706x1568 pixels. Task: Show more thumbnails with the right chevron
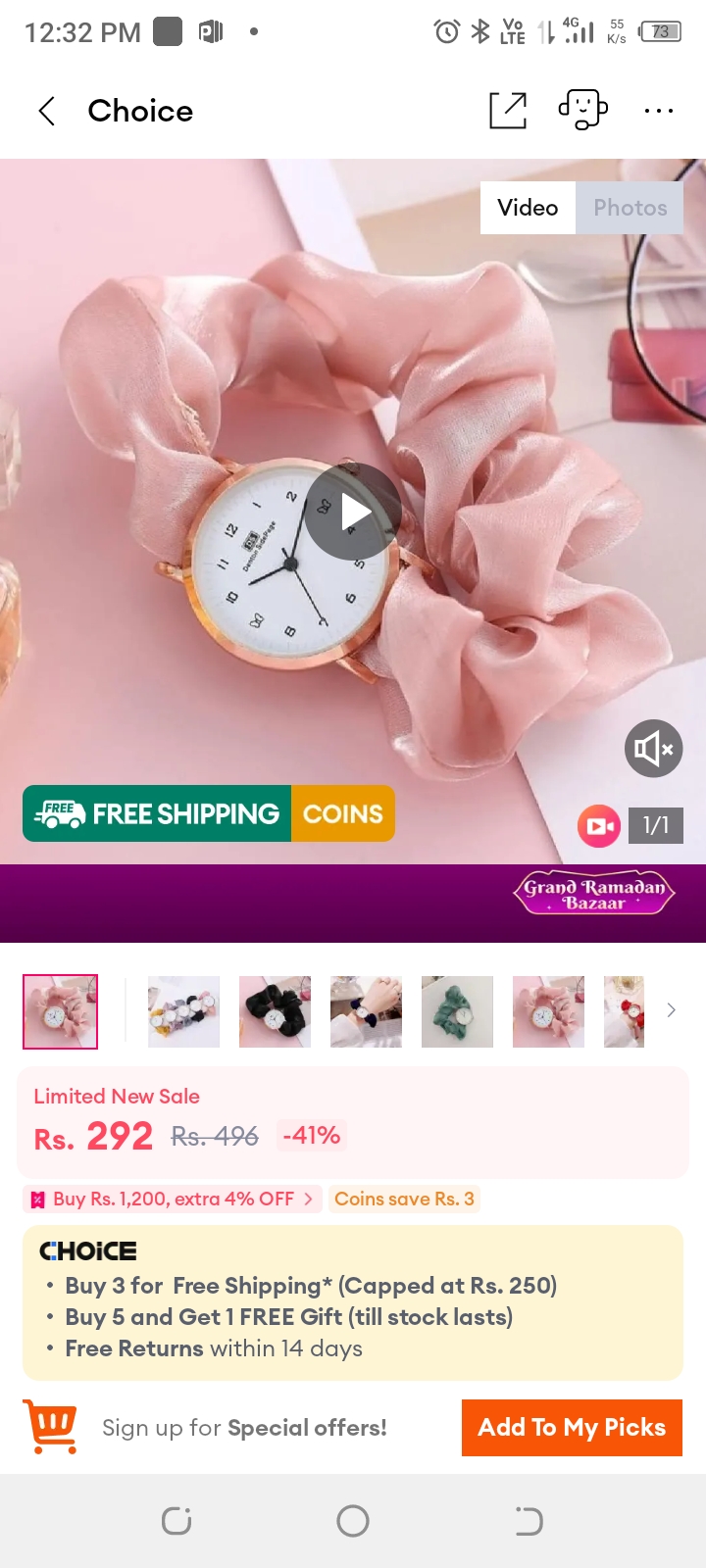672,1010
